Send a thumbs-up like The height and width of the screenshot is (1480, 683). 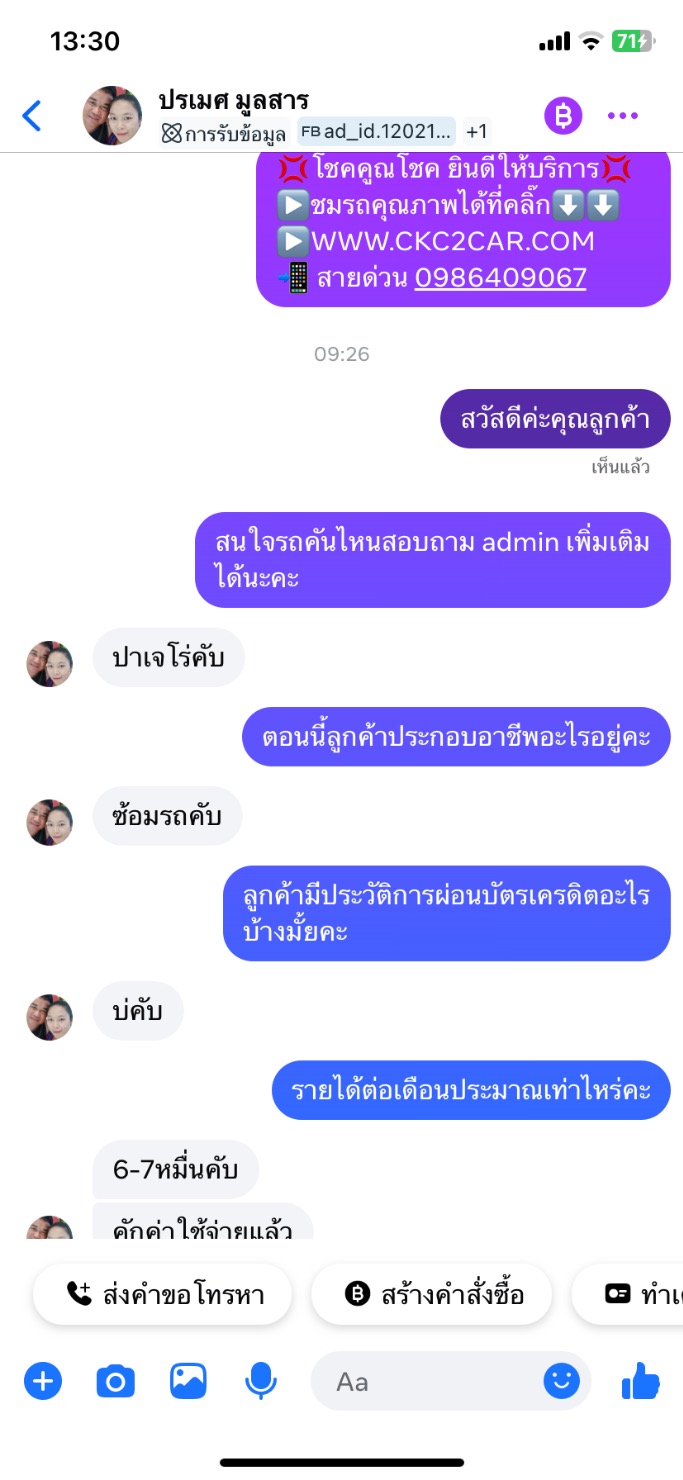[640, 1382]
